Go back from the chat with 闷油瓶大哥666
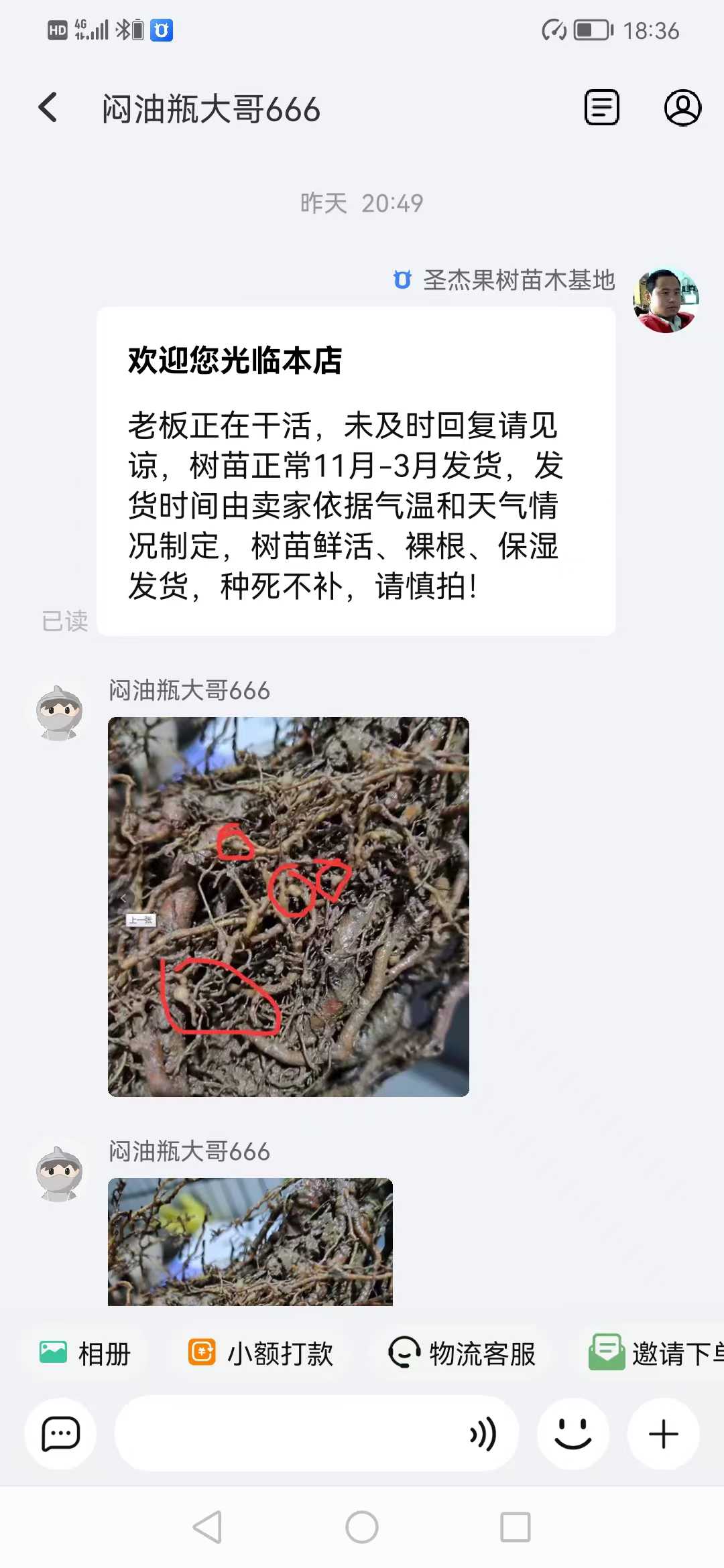 pyautogui.click(x=48, y=109)
